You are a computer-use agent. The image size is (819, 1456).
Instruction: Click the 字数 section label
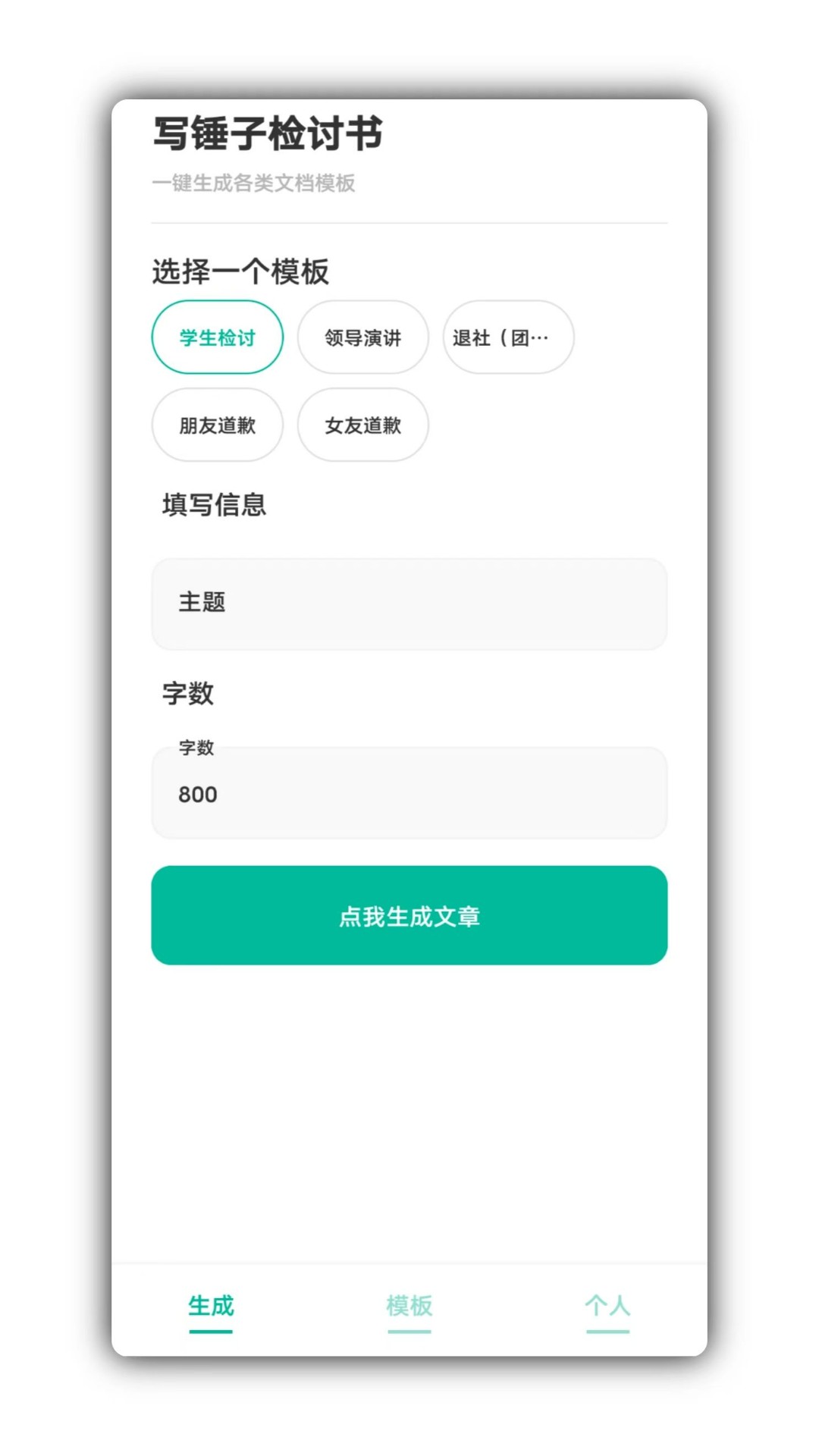tap(185, 693)
